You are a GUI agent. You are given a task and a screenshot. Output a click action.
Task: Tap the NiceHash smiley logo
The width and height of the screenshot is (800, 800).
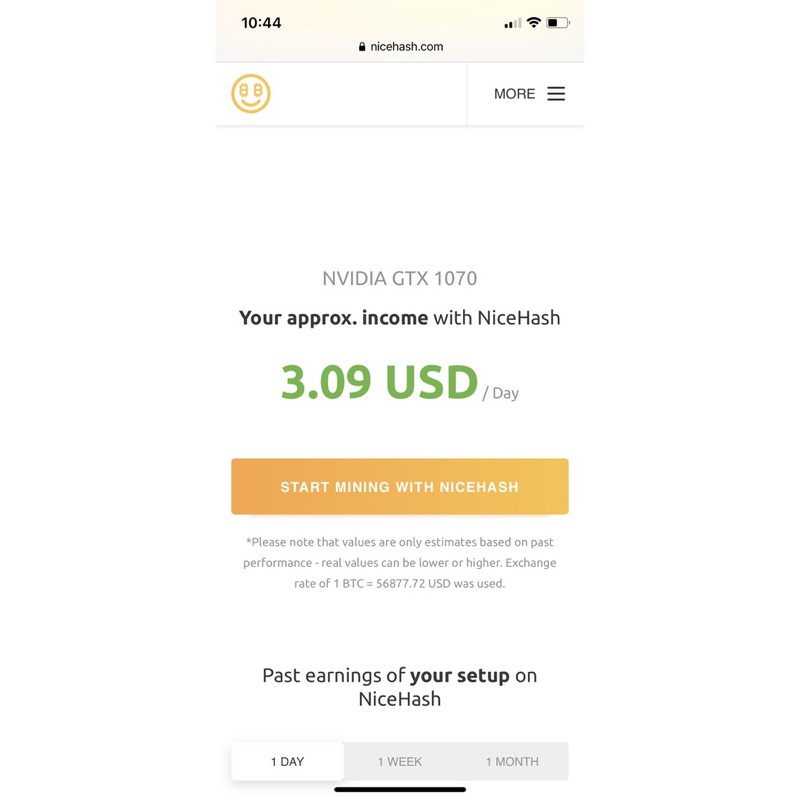coord(251,94)
